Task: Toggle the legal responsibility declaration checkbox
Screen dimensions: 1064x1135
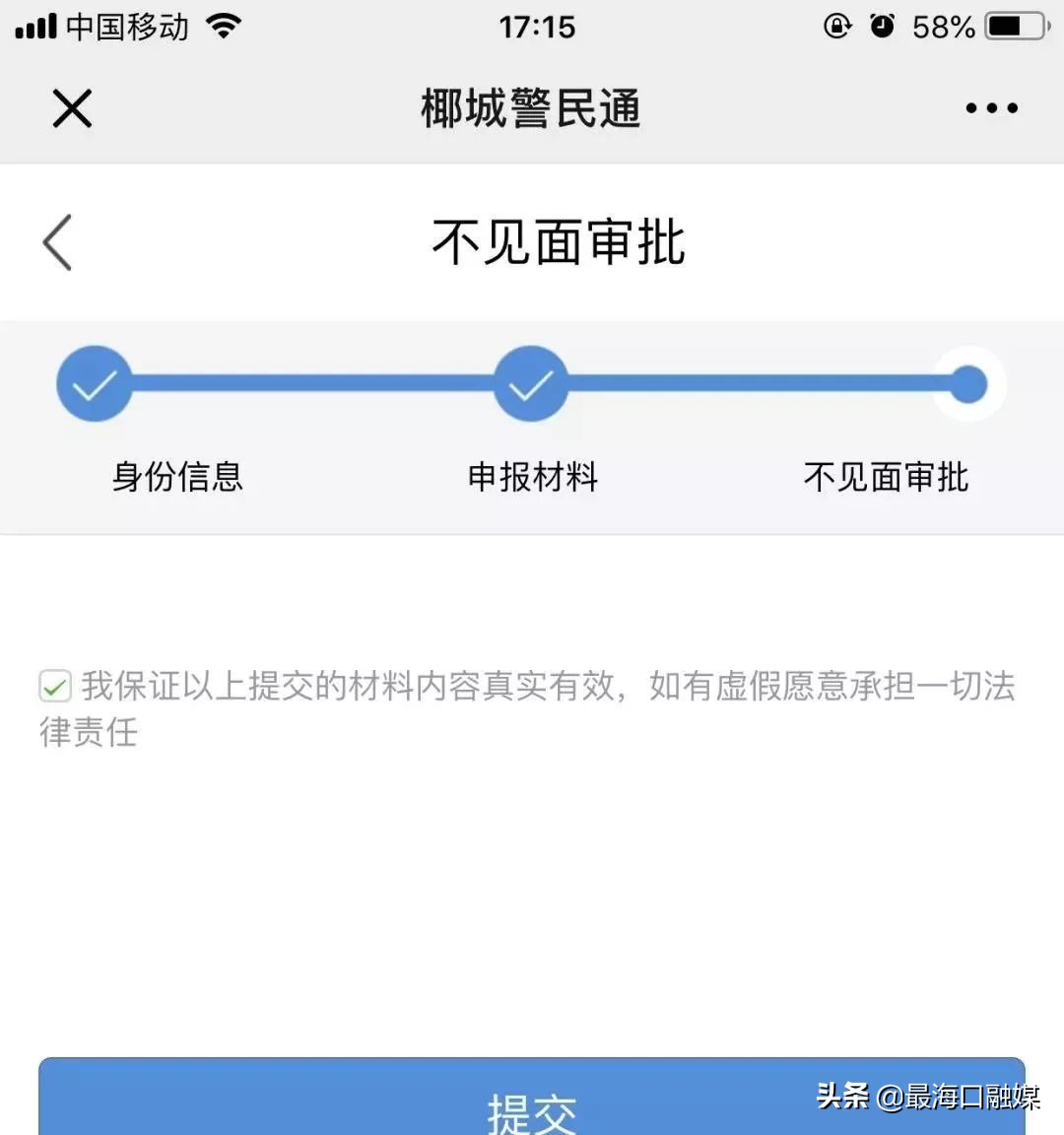Action: click(x=54, y=685)
